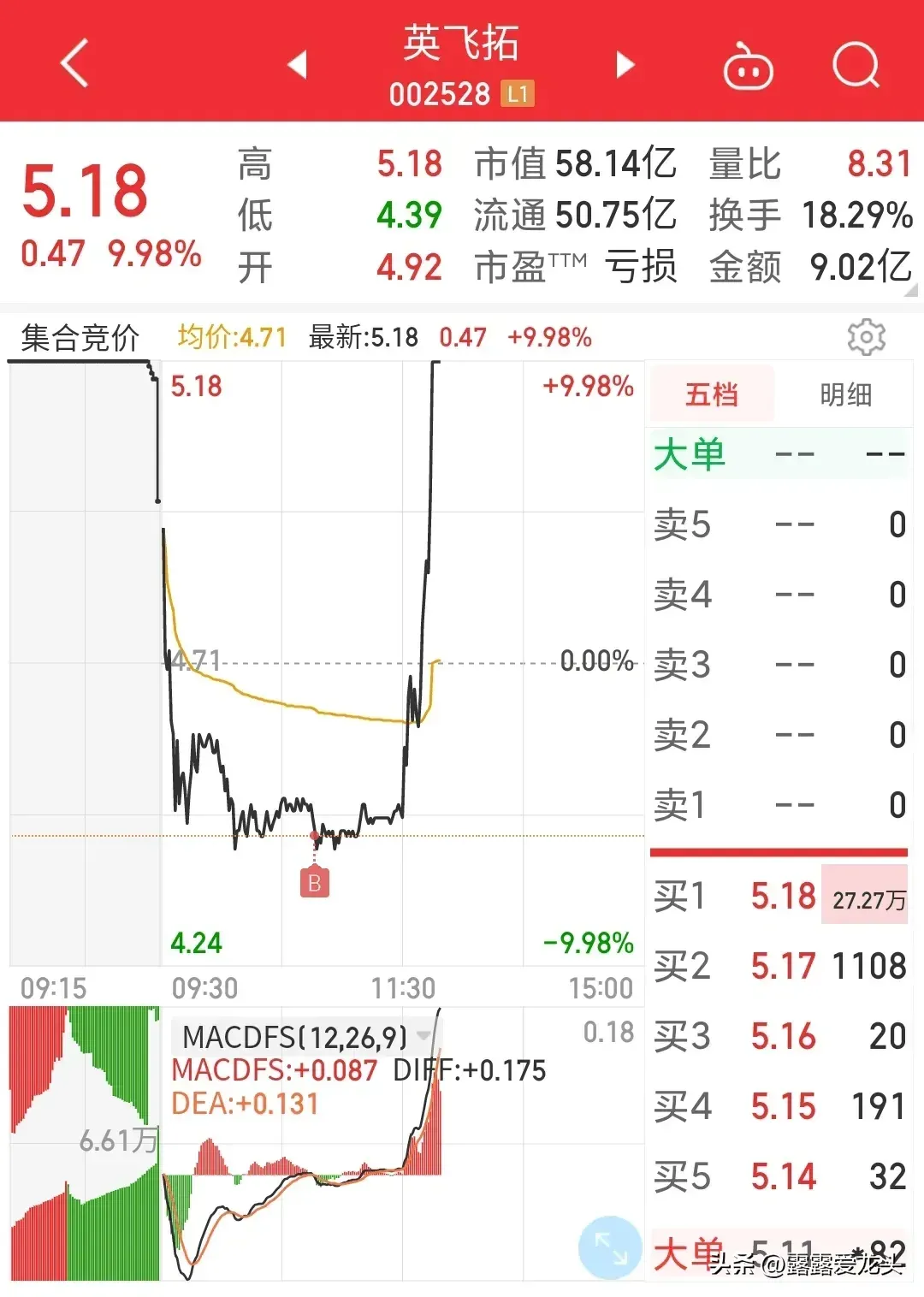
Task: Open stock search
Action: 856,64
